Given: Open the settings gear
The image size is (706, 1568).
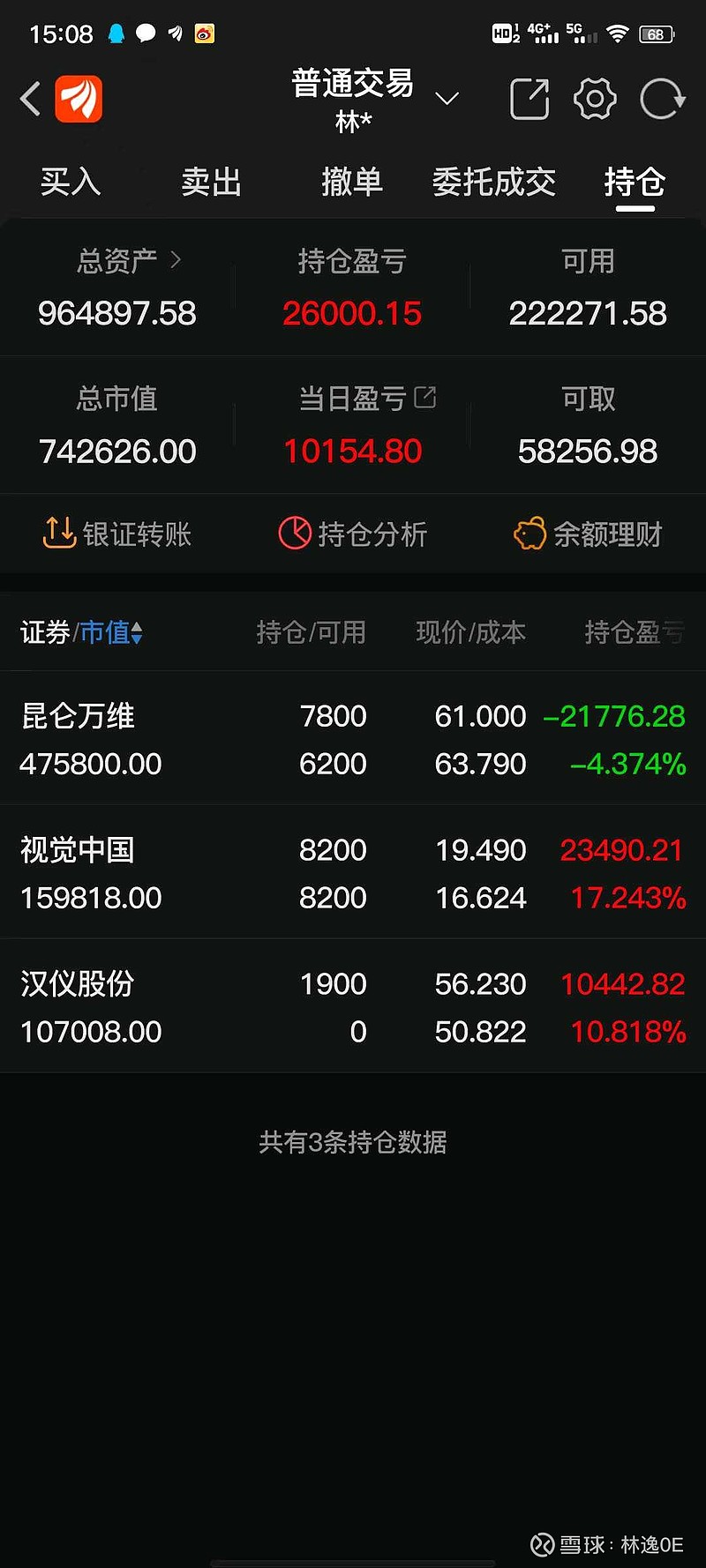Looking at the screenshot, I should [x=595, y=98].
